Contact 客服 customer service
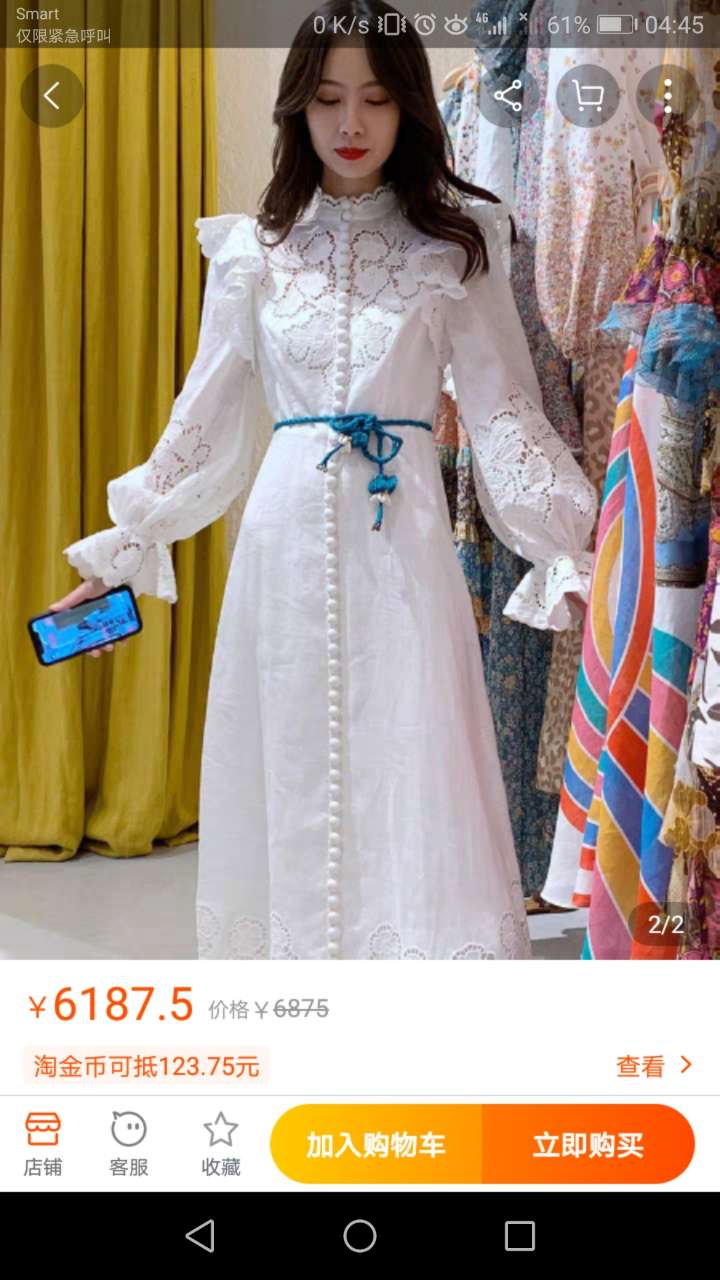Viewport: 720px width, 1280px height. point(129,1143)
